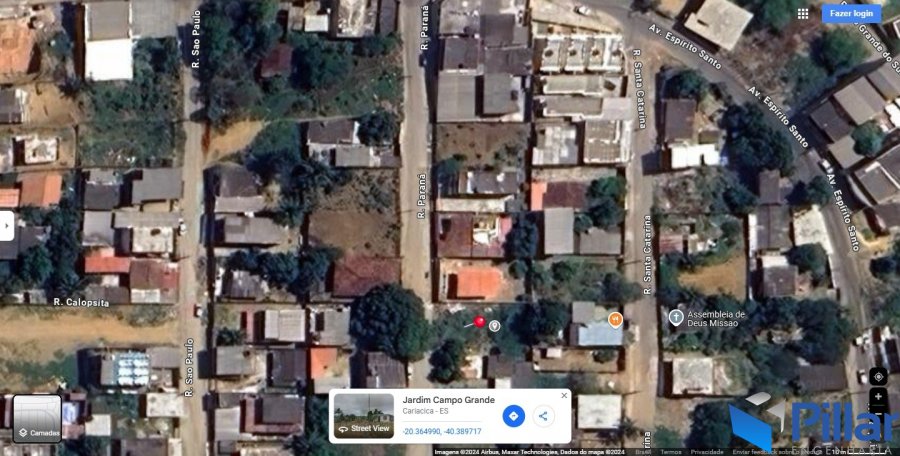Get directions to Jardim Campo Grande

pos(513,416)
